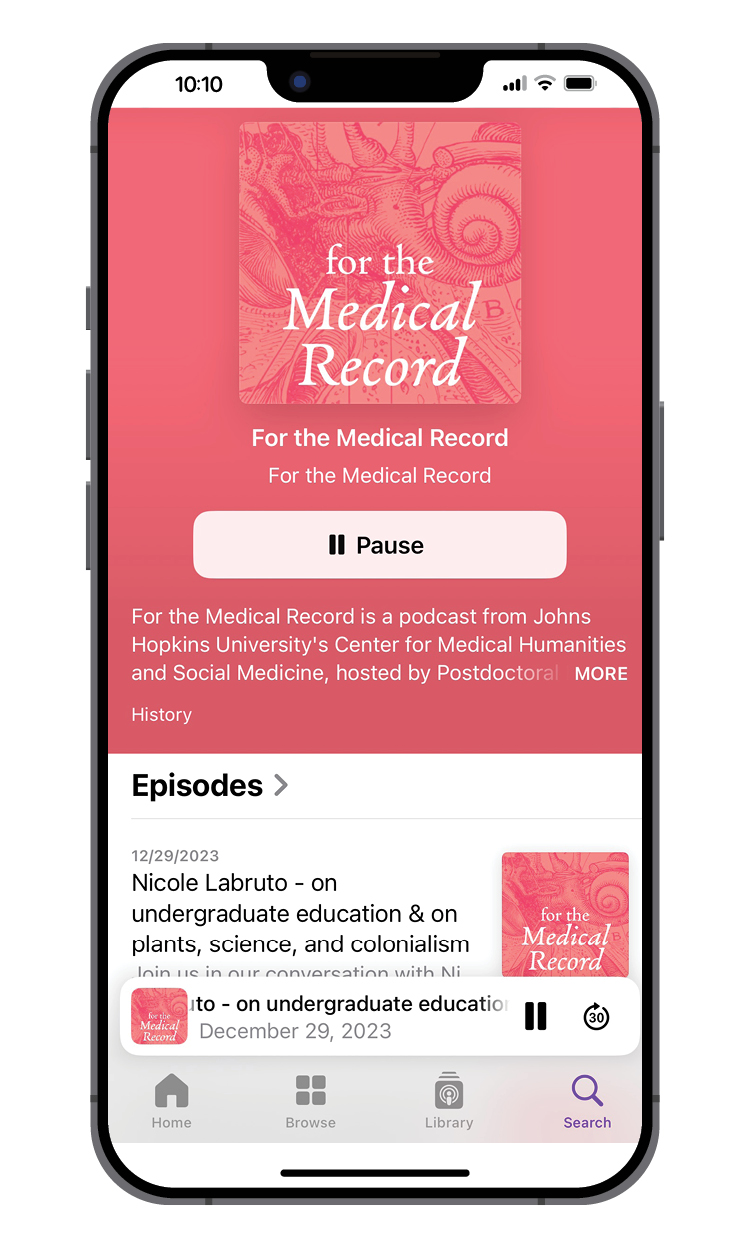The width and height of the screenshot is (750, 1250).
Task: Open the Library tab
Action: (448, 1101)
